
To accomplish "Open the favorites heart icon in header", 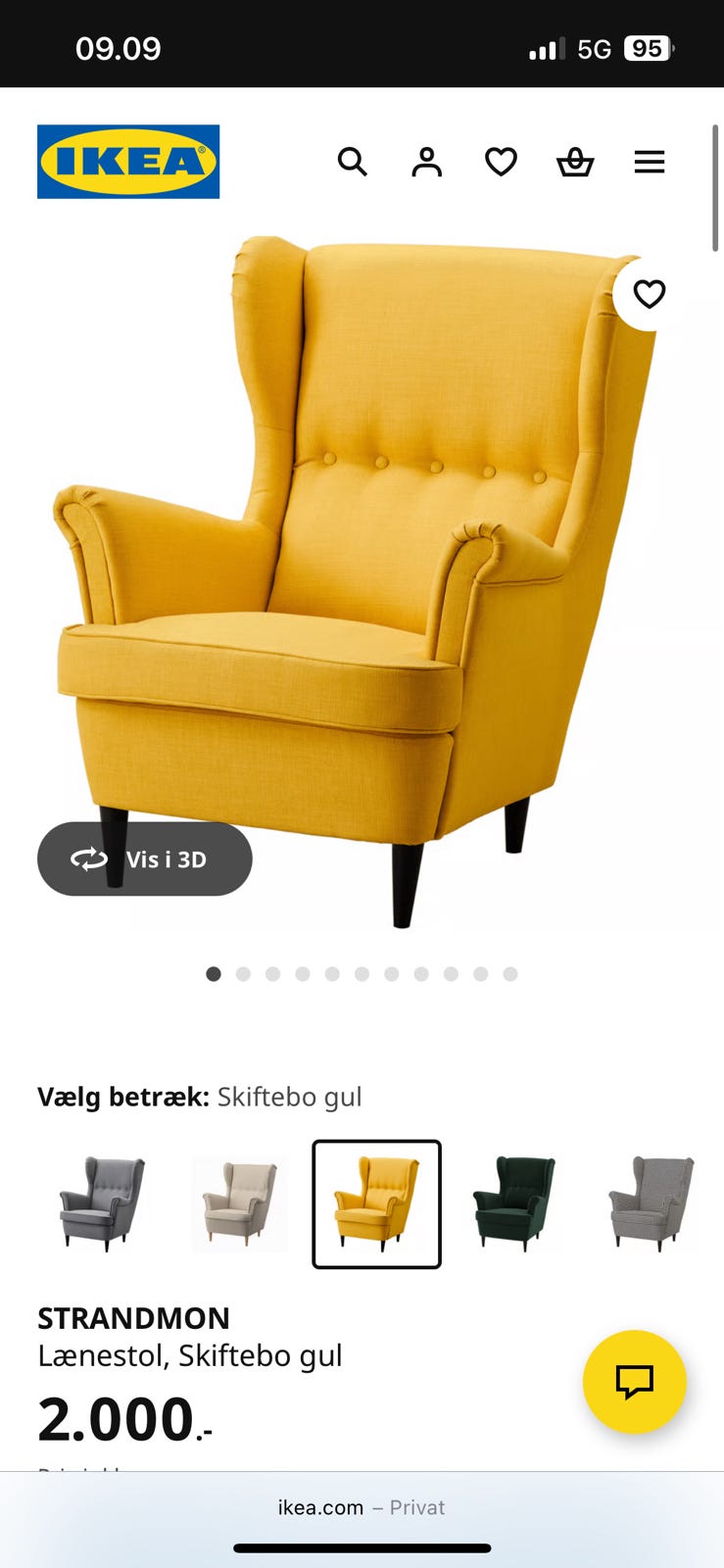I will 502,162.
